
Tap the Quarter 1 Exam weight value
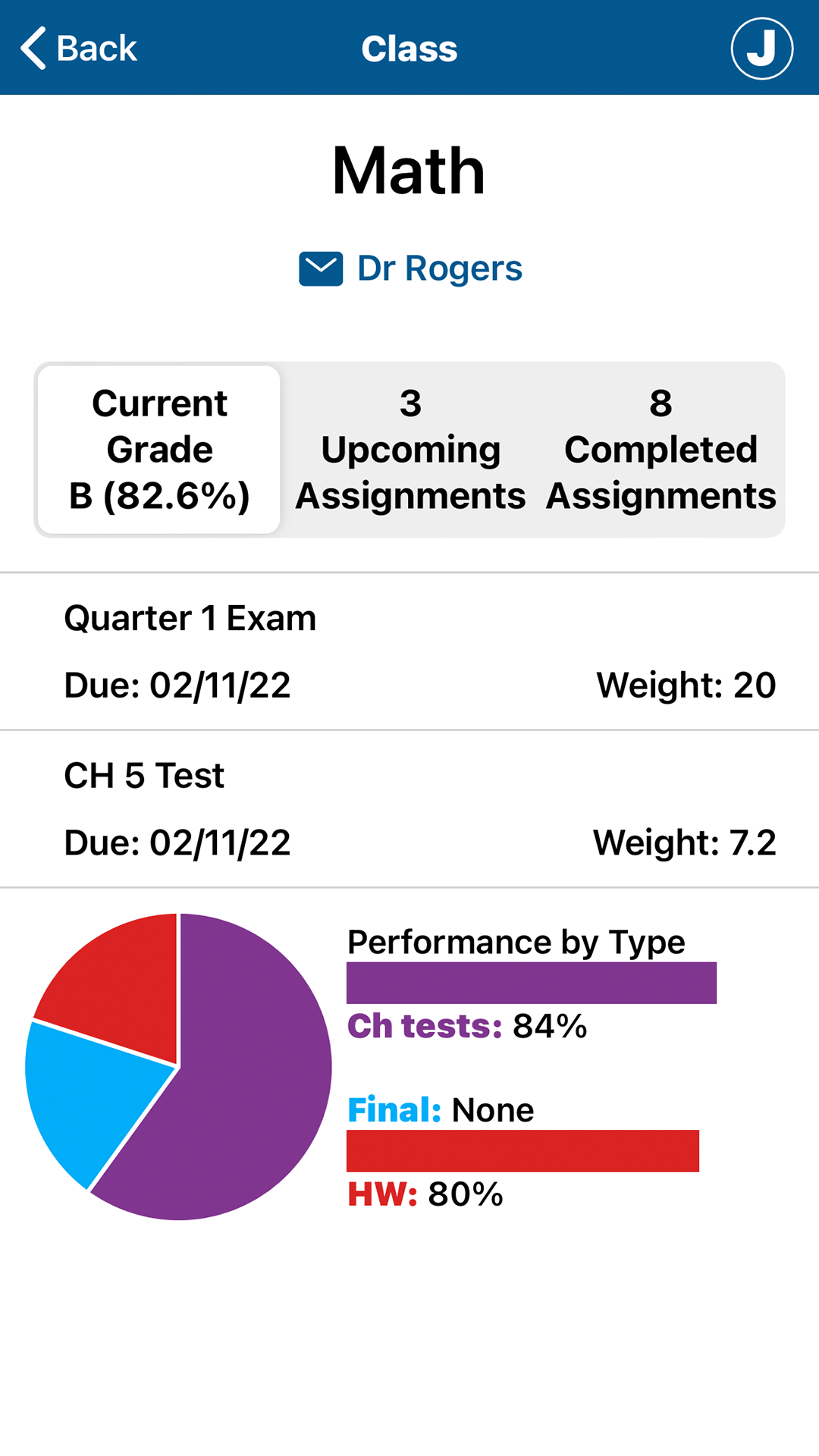point(685,684)
